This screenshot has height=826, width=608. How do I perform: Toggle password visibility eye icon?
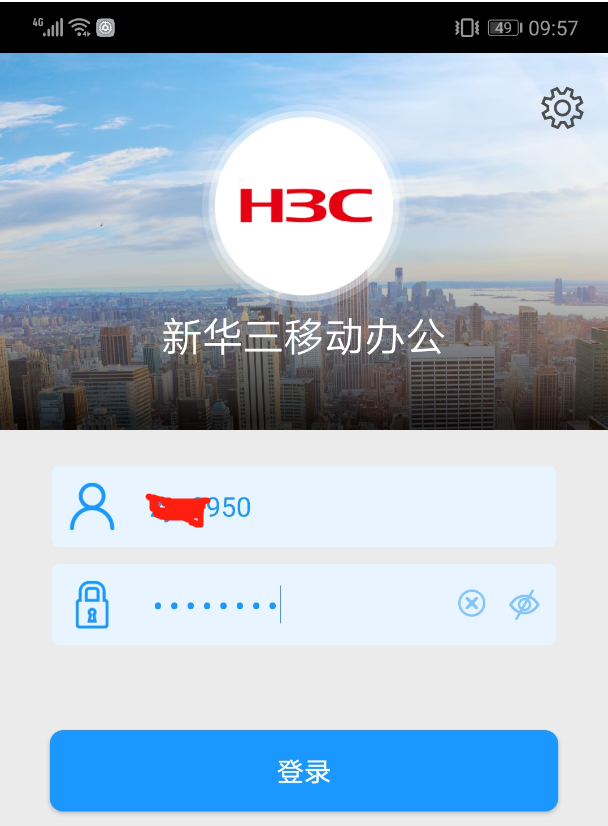click(524, 604)
